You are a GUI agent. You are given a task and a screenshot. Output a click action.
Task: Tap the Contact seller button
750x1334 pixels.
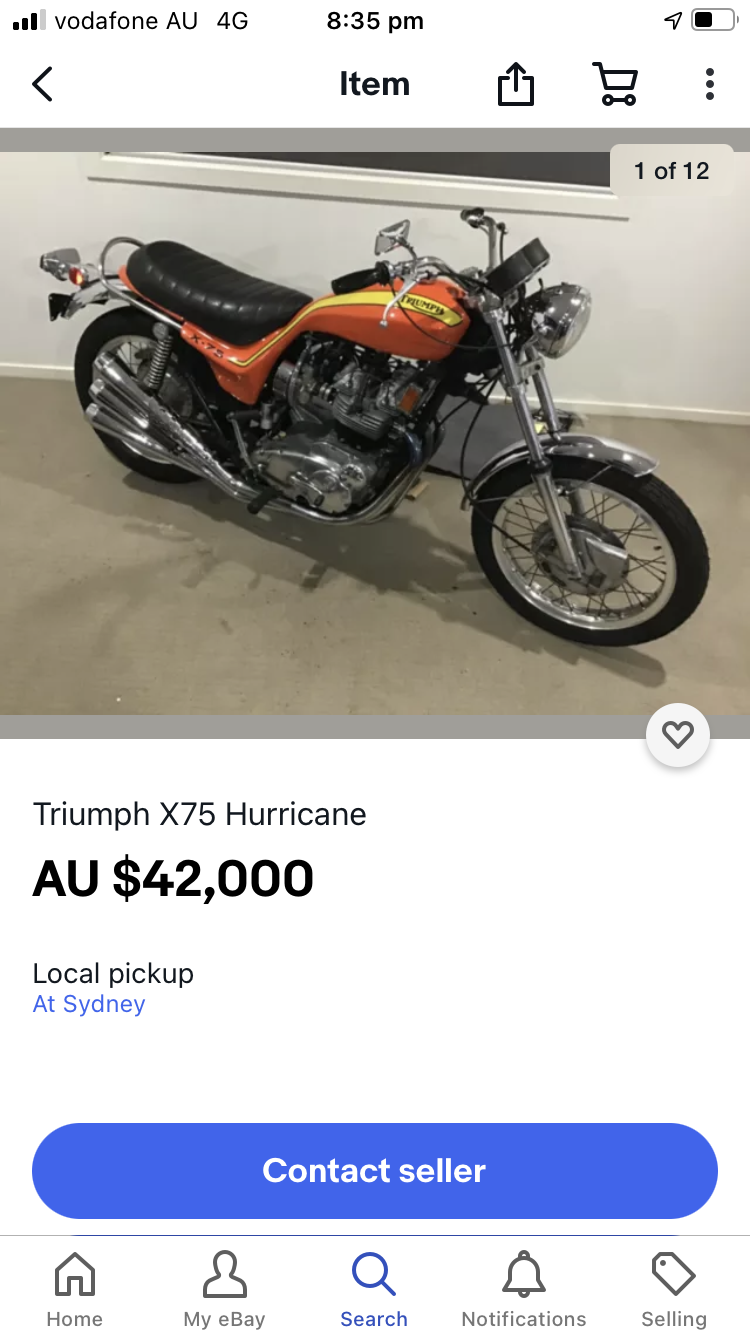pyautogui.click(x=375, y=1170)
